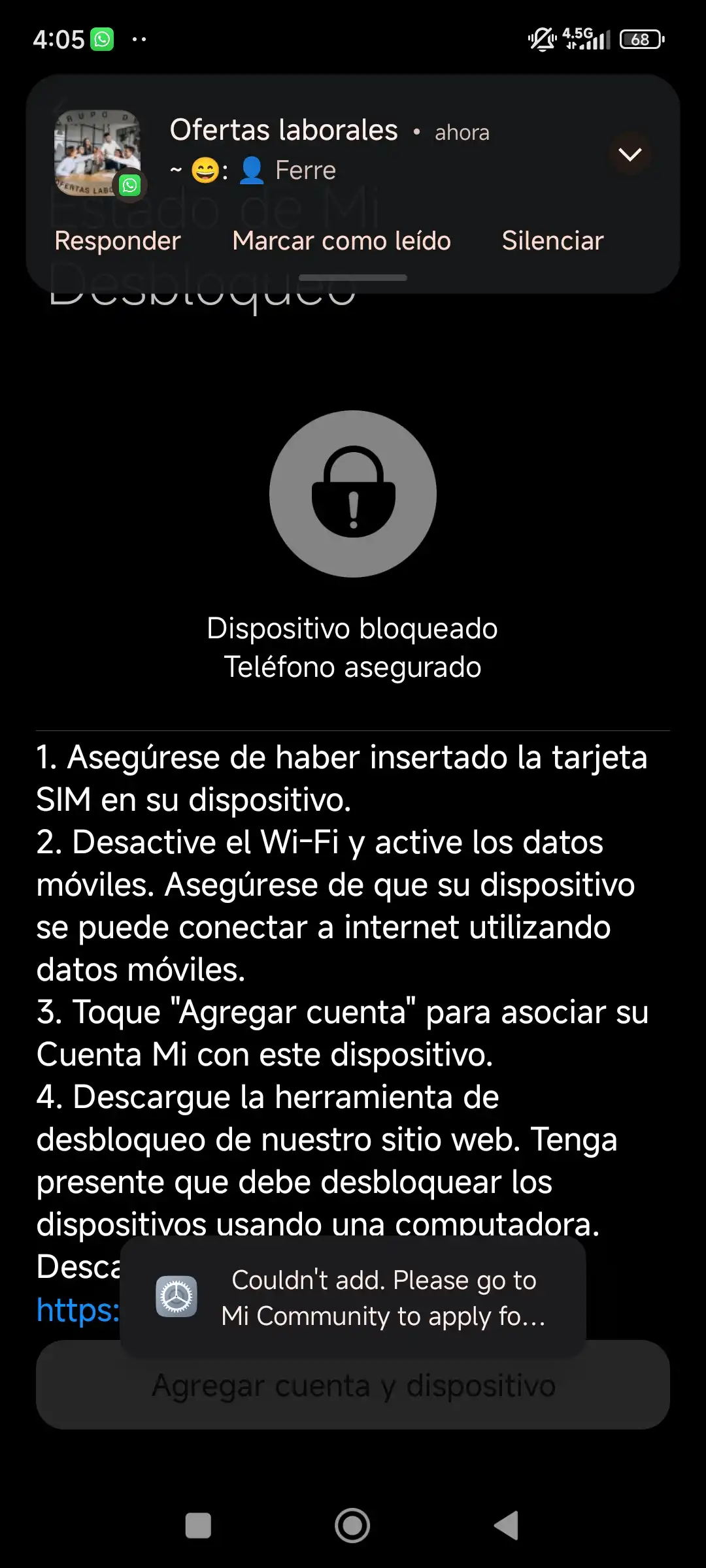706x1568 pixels.
Task: Show recent apps
Action: click(x=198, y=1526)
